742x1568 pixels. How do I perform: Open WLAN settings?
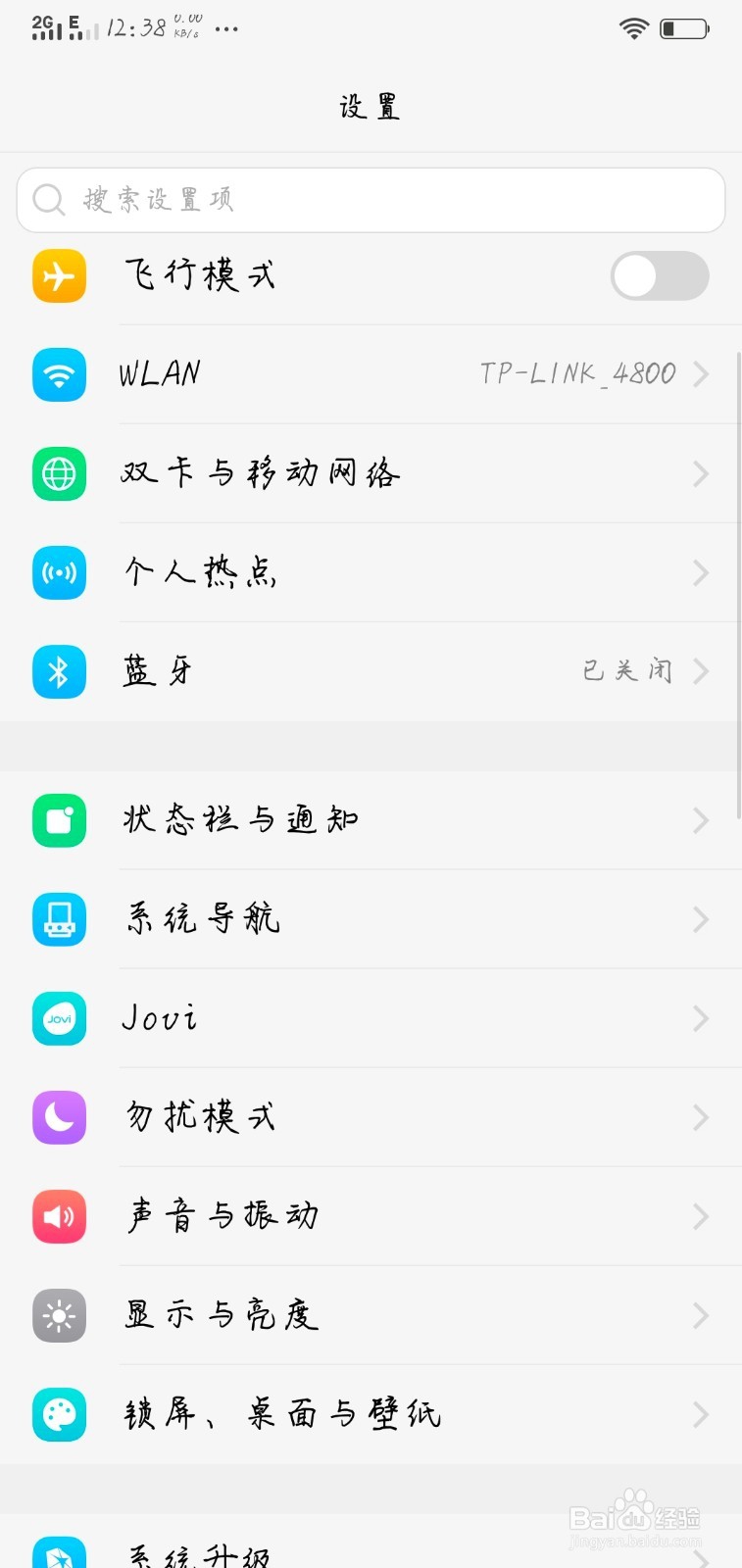tap(371, 374)
